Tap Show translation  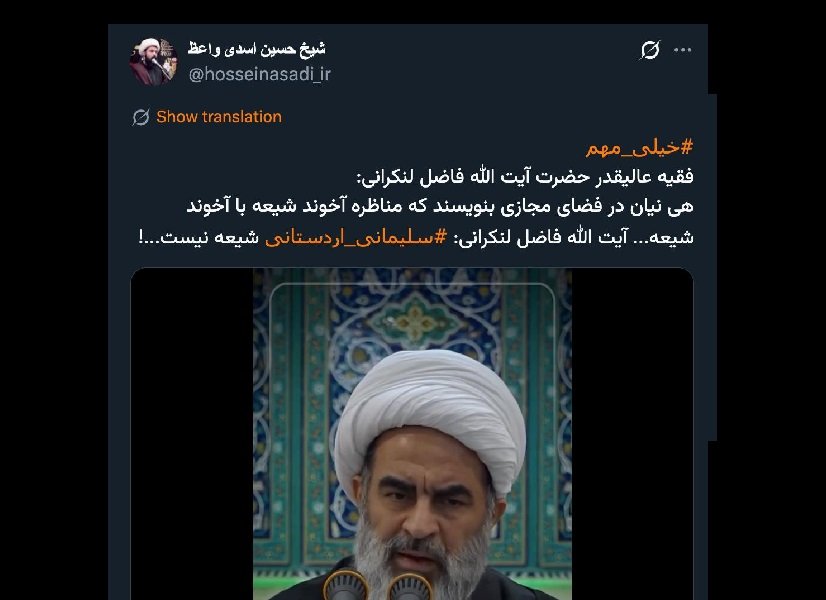(x=218, y=117)
